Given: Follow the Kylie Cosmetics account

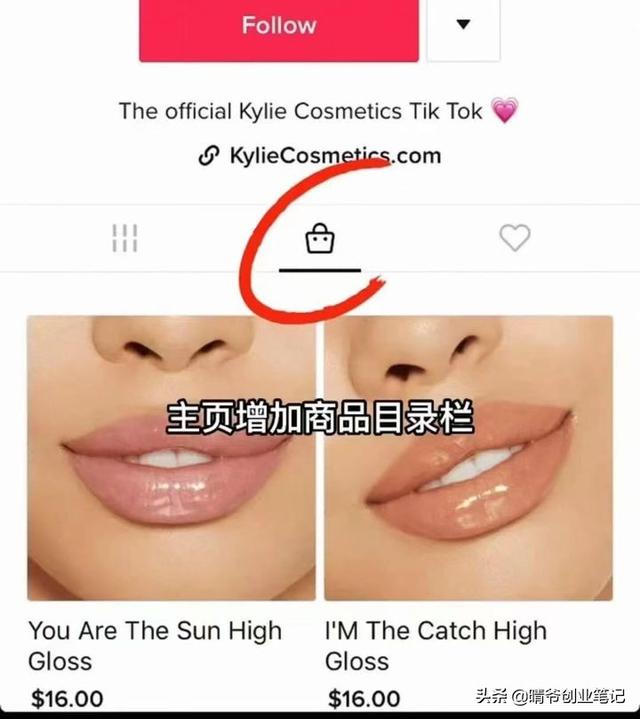Looking at the screenshot, I should coord(278,28).
